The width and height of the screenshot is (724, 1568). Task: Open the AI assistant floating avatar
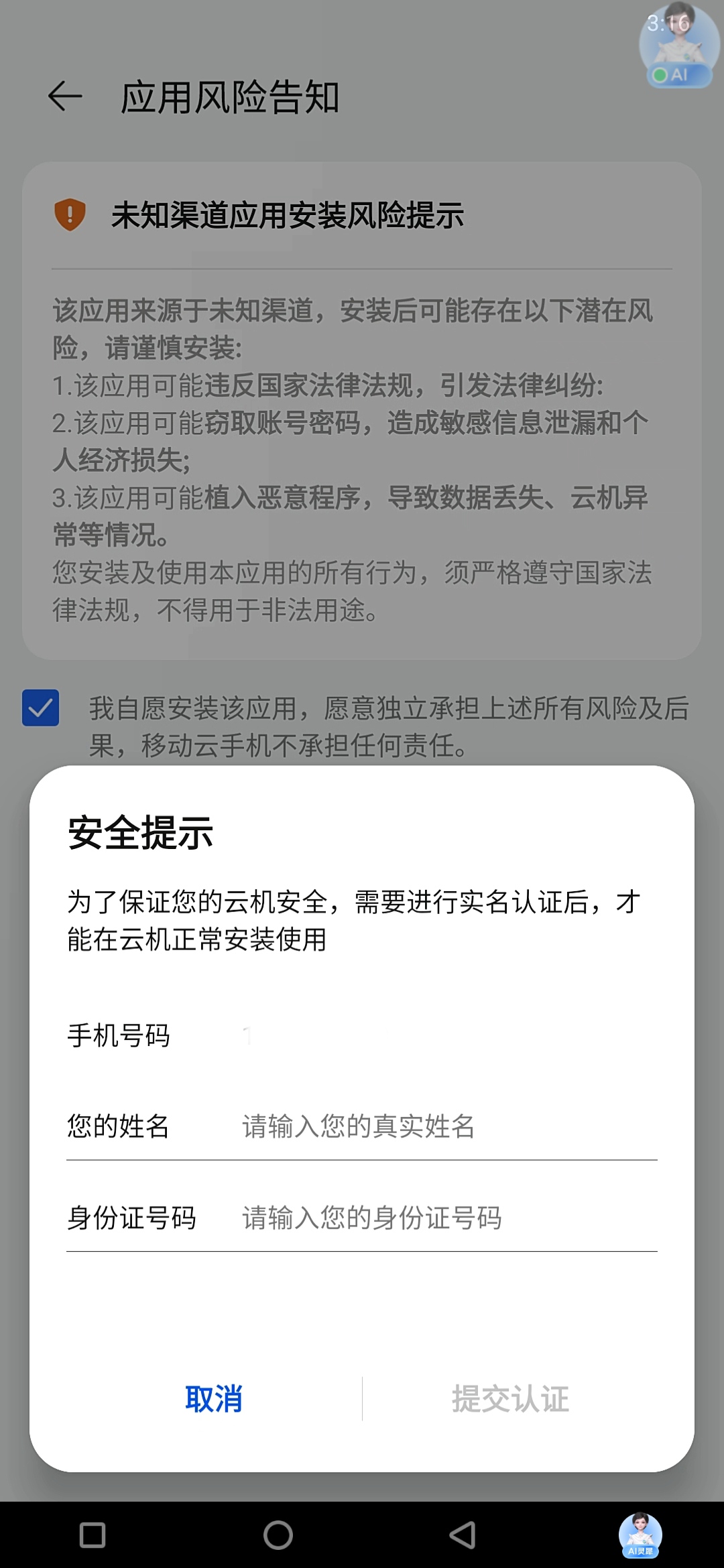pos(678,48)
